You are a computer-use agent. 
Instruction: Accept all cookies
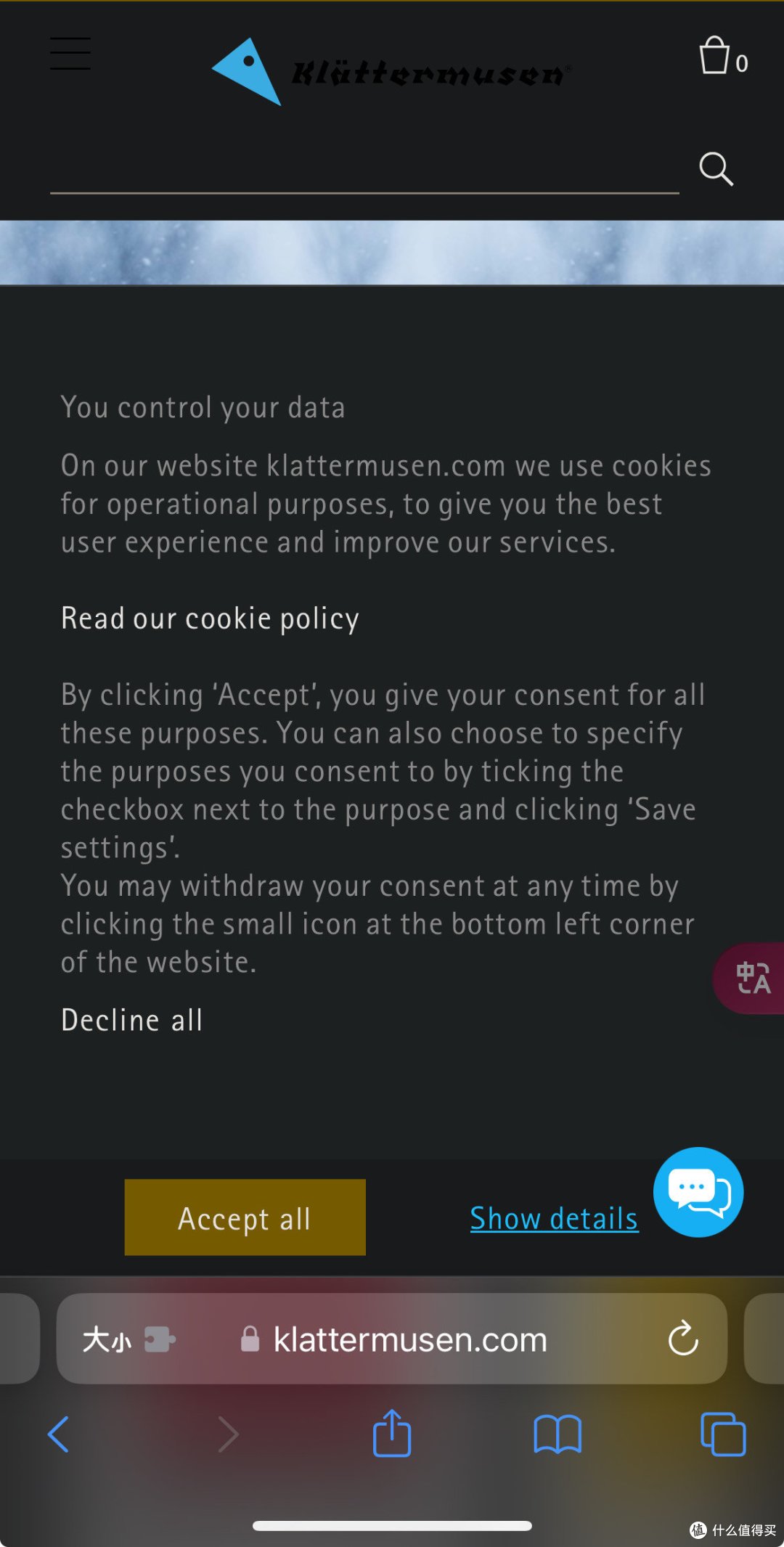coord(245,1217)
